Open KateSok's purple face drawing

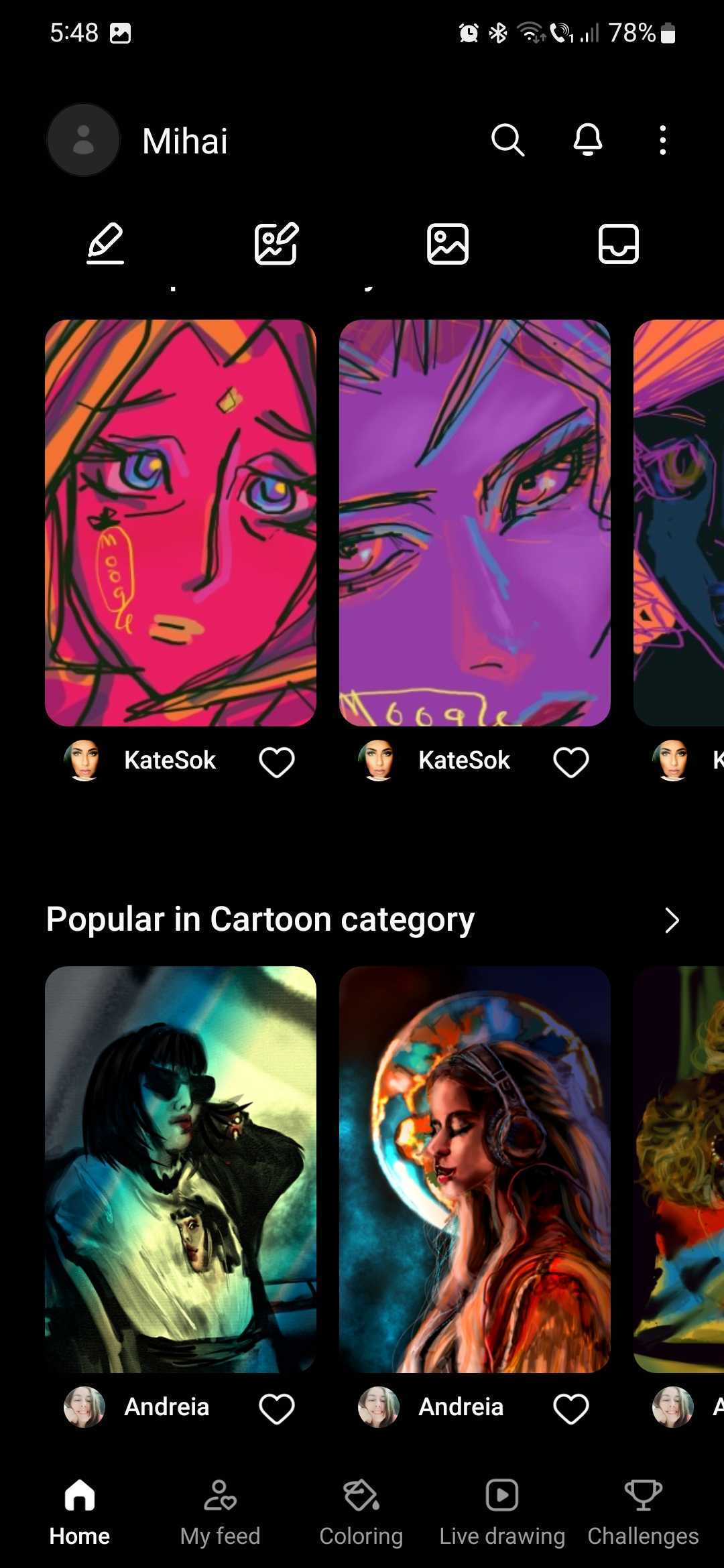[x=475, y=523]
